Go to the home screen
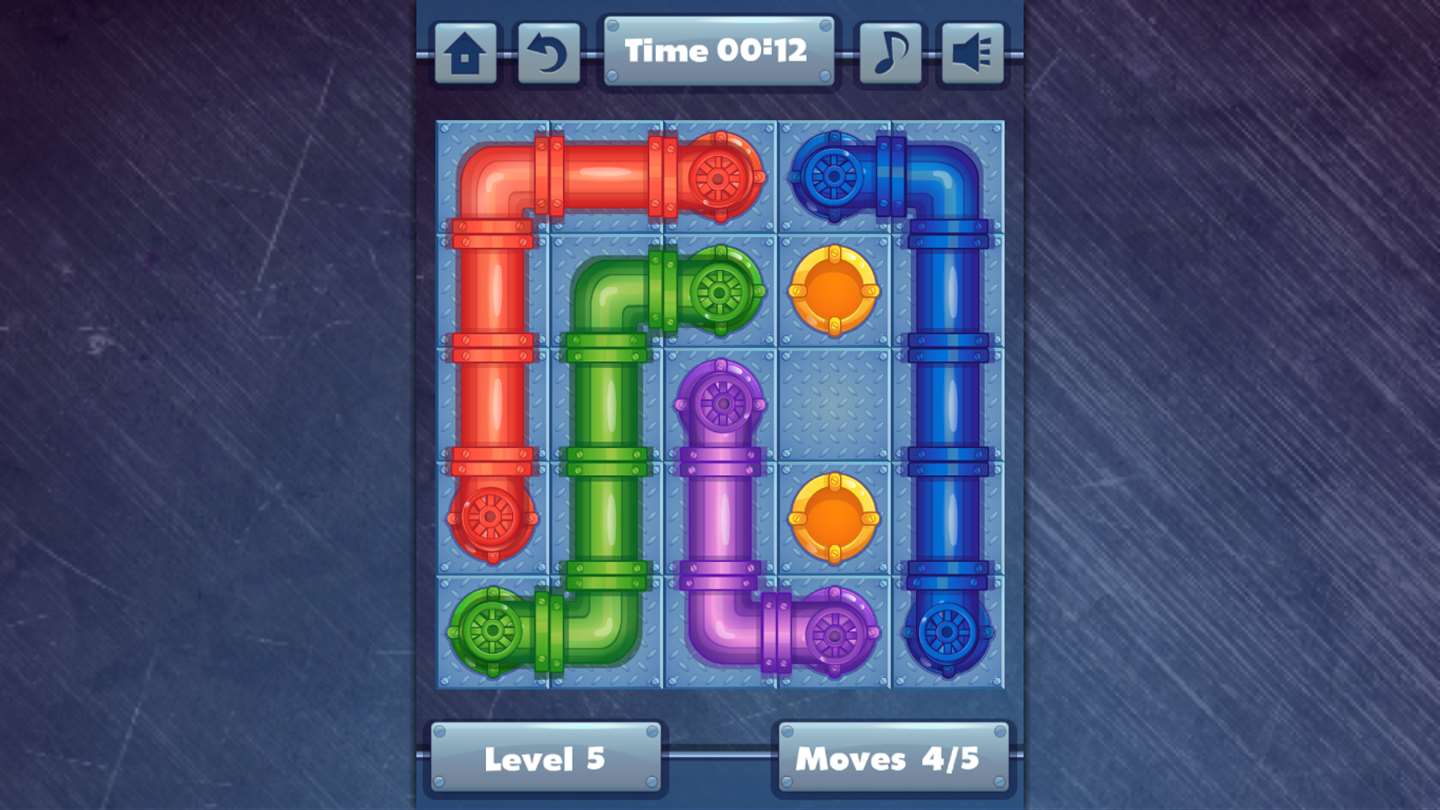Image resolution: width=1440 pixels, height=810 pixels. click(x=465, y=53)
